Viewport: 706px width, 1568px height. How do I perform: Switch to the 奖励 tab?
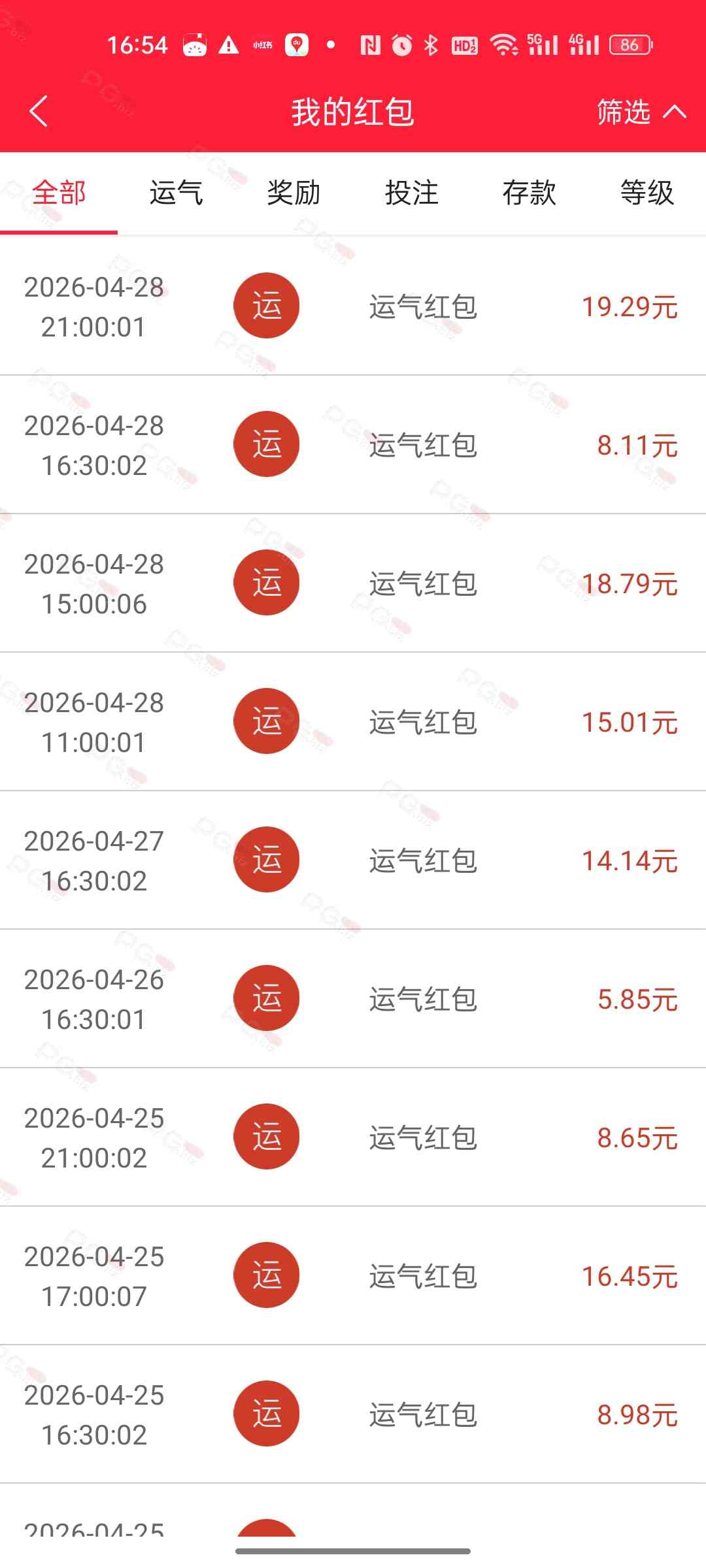294,193
